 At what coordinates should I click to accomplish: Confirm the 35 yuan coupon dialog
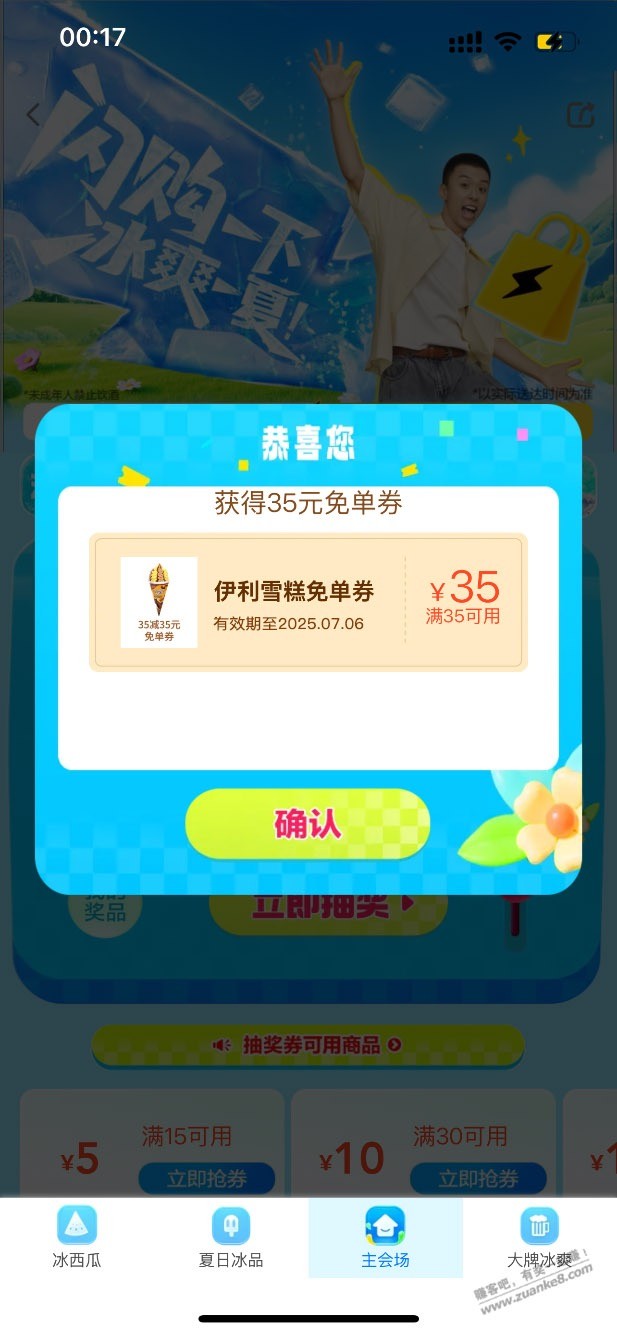(x=307, y=824)
